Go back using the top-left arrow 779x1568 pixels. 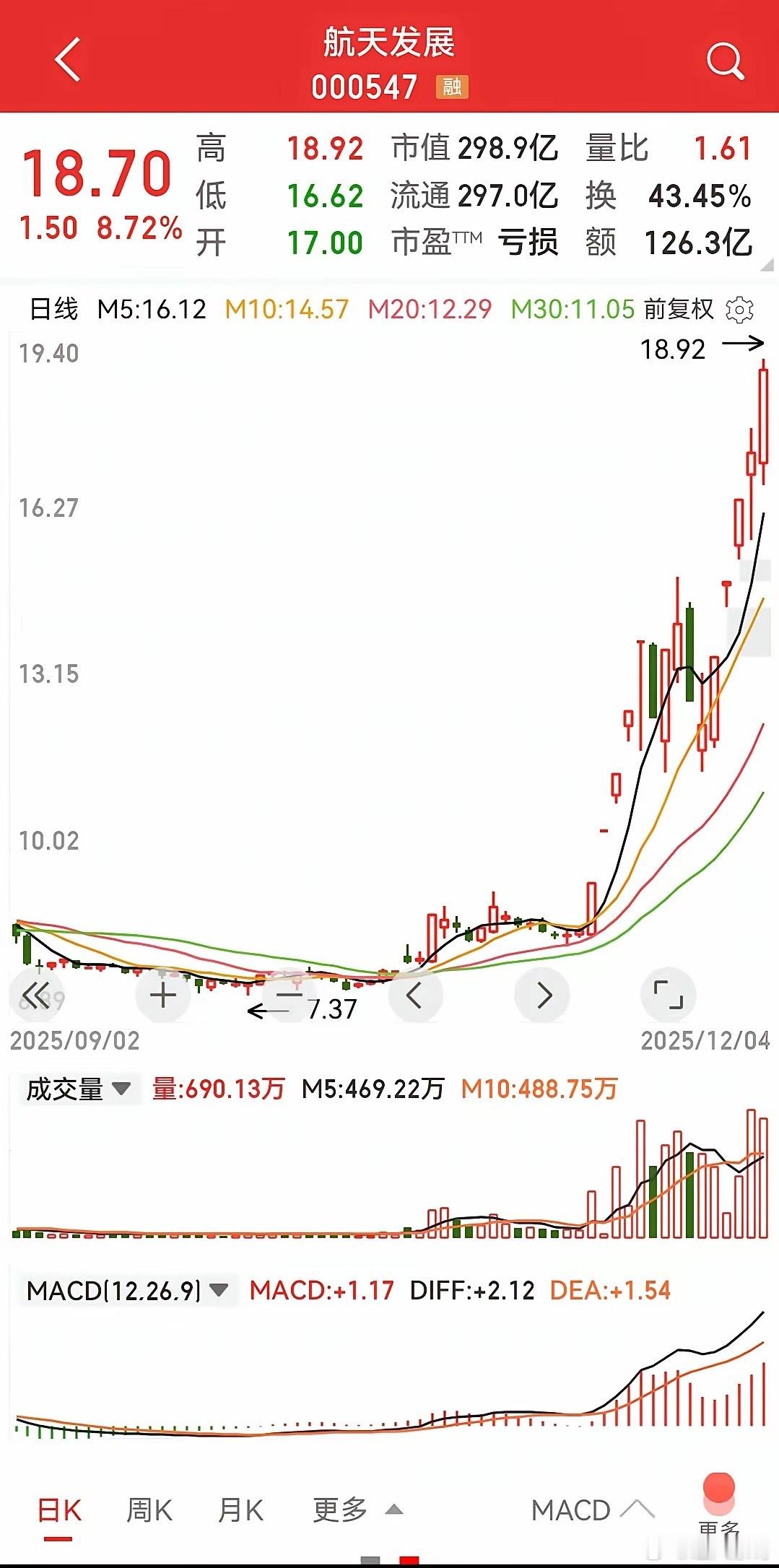click(67, 60)
